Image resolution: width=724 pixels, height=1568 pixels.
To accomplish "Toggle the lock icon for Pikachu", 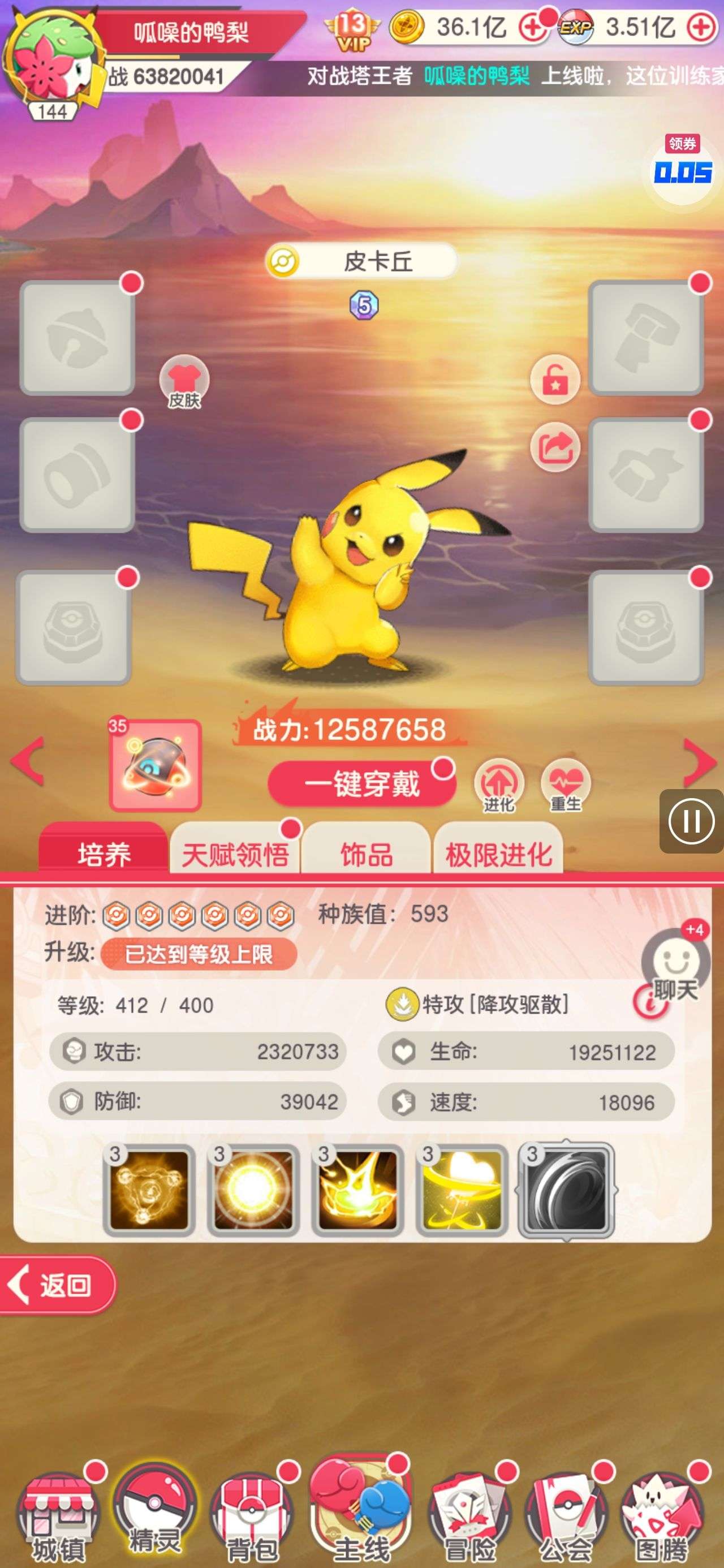I will pos(555,381).
